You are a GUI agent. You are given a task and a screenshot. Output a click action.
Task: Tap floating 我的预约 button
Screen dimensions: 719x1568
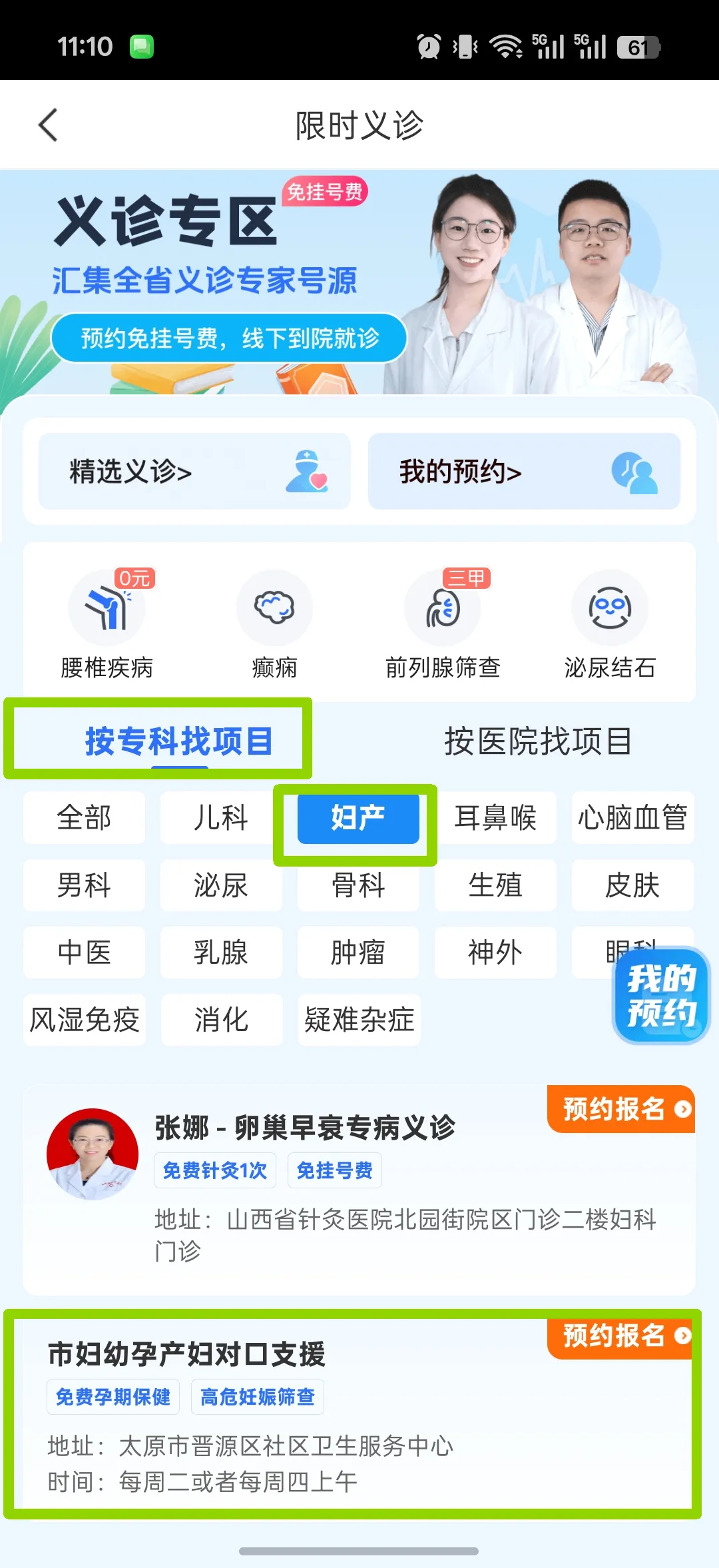pyautogui.click(x=661, y=995)
